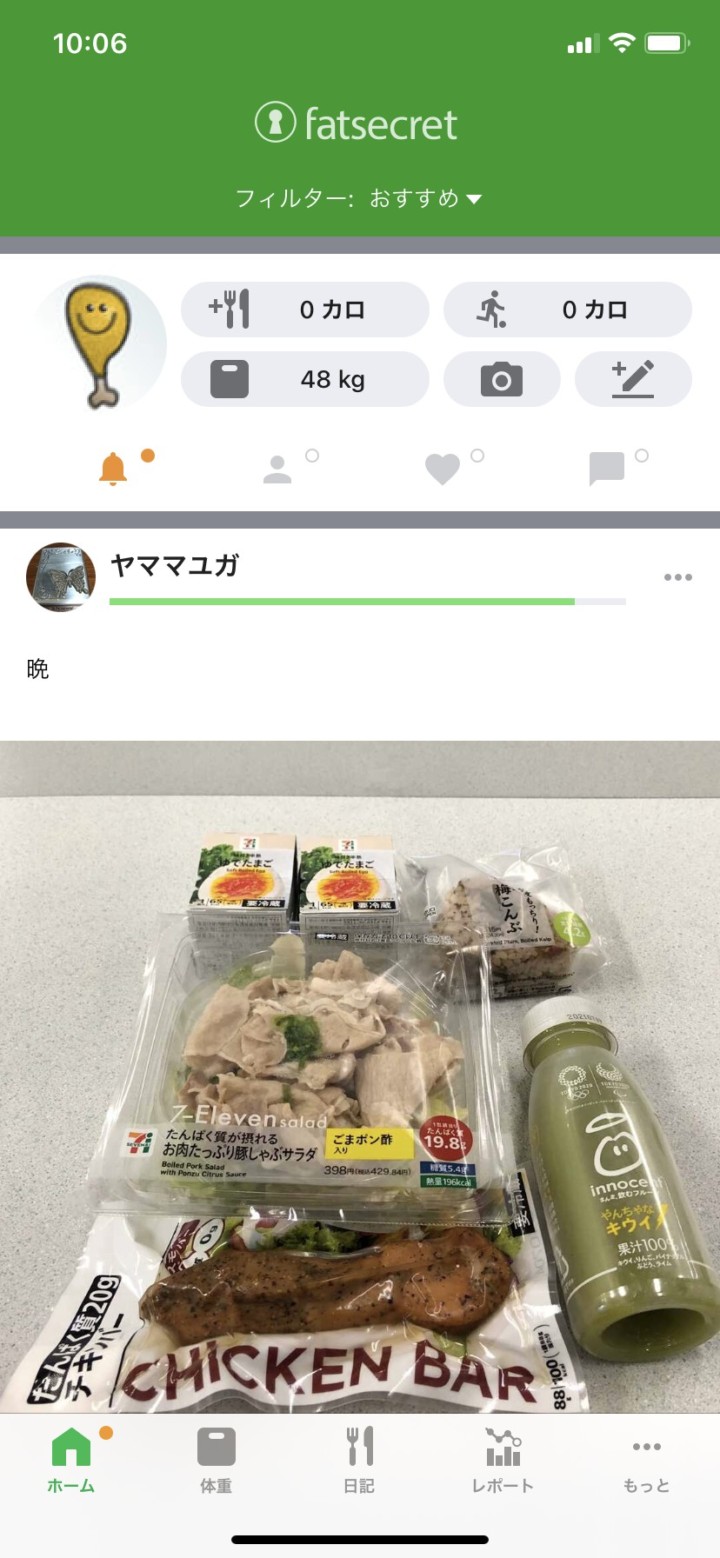Open the dinner photo in ヤママユガ's post

tap(360, 1075)
